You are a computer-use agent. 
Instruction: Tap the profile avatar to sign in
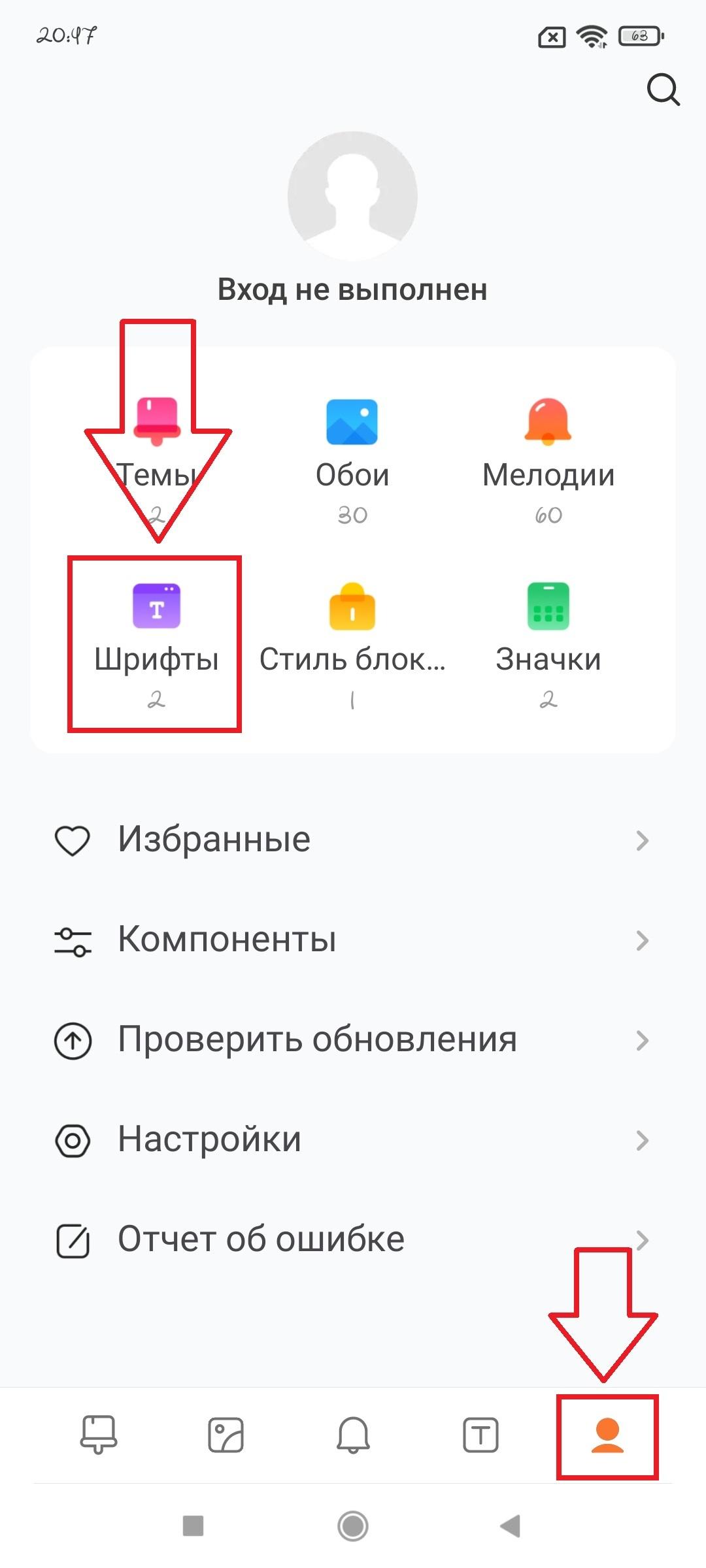(352, 196)
